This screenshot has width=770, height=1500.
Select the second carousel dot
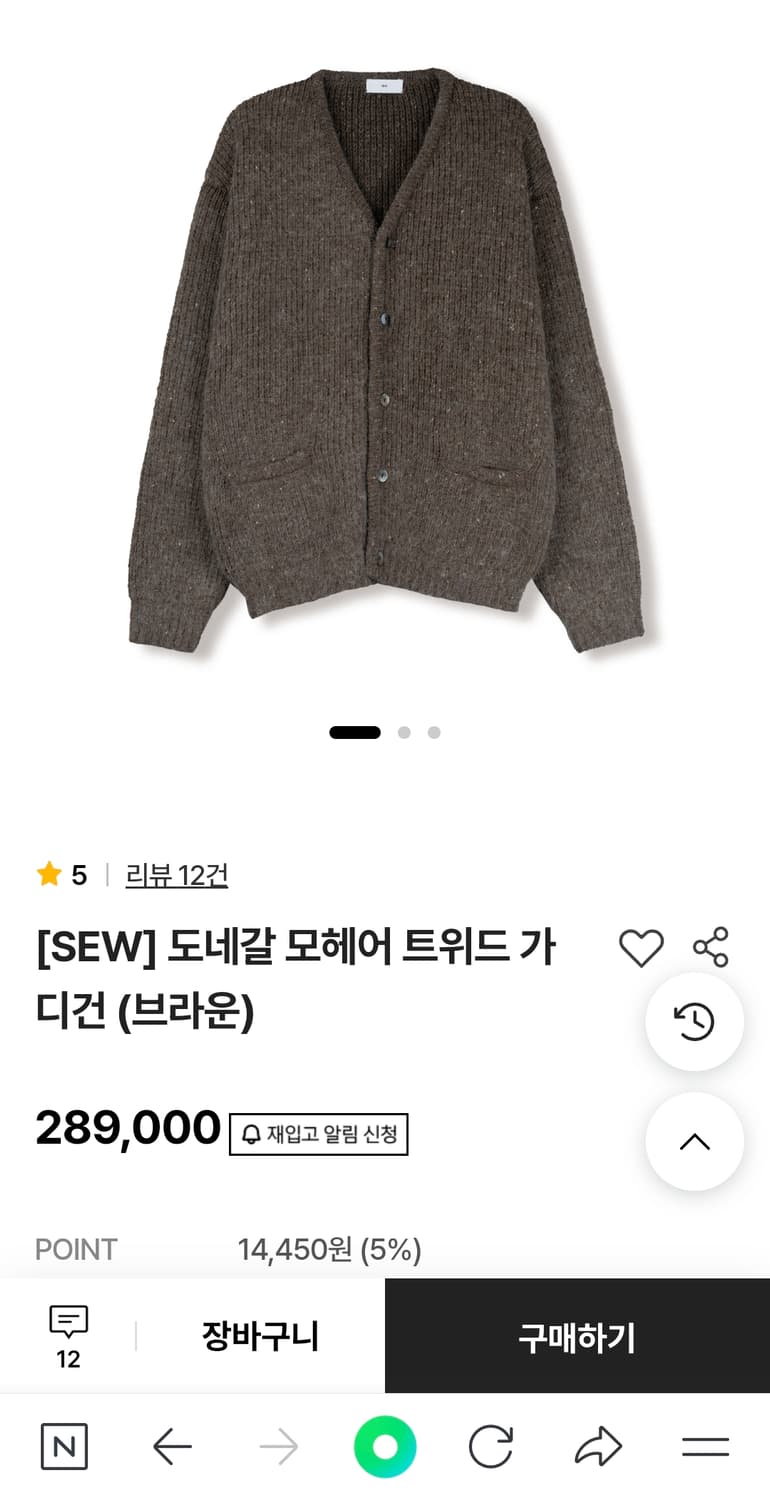405,731
